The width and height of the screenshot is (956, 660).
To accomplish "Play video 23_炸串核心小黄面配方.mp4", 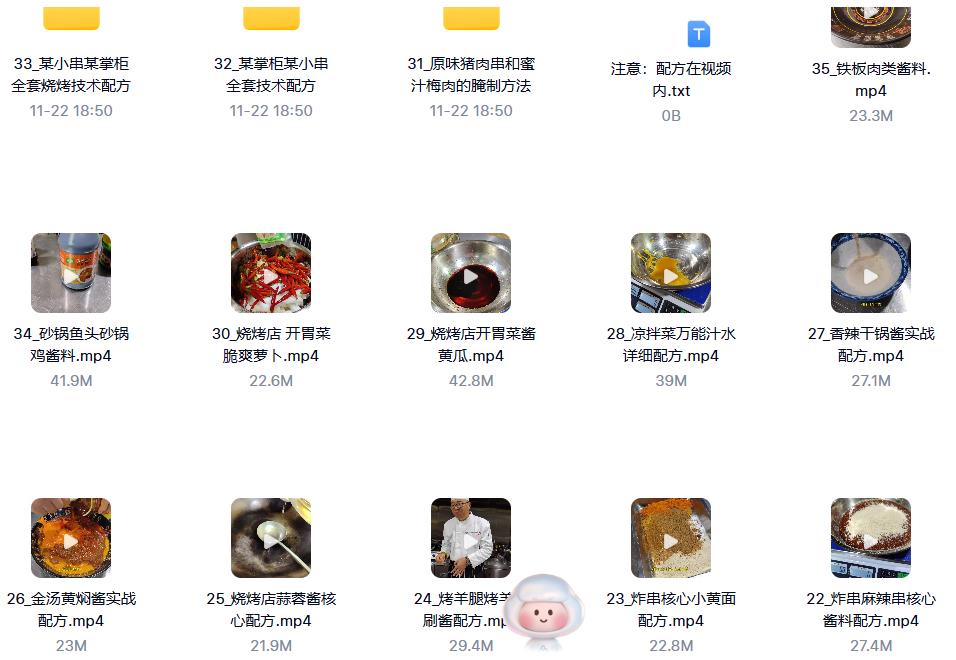I will 671,538.
